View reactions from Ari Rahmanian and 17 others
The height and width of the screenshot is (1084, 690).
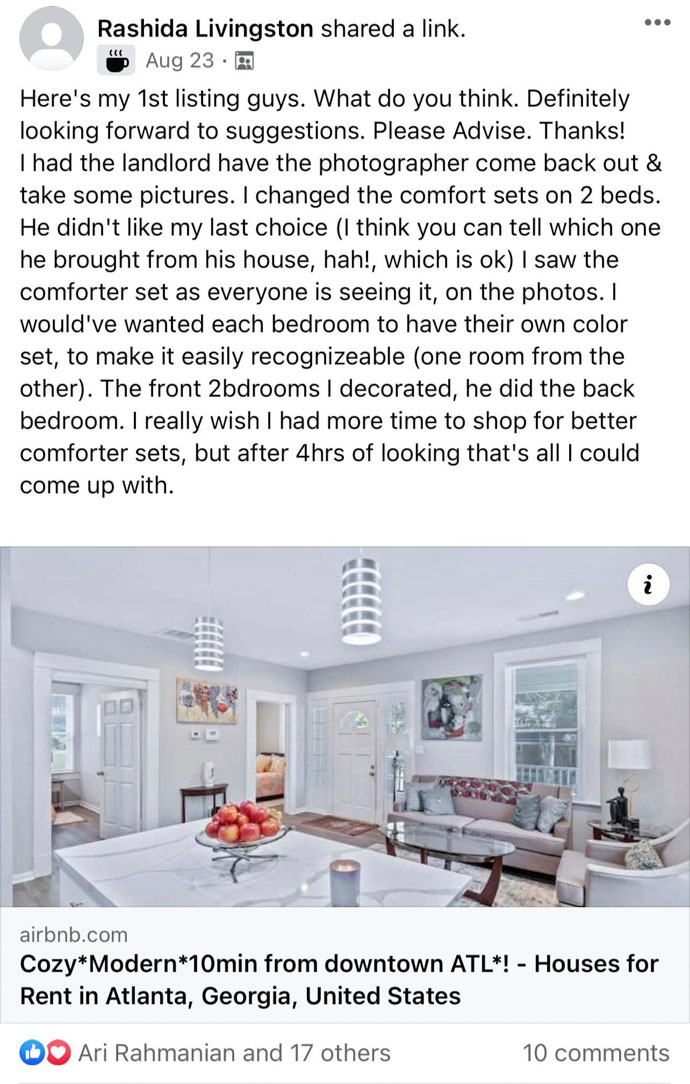coord(233,1052)
